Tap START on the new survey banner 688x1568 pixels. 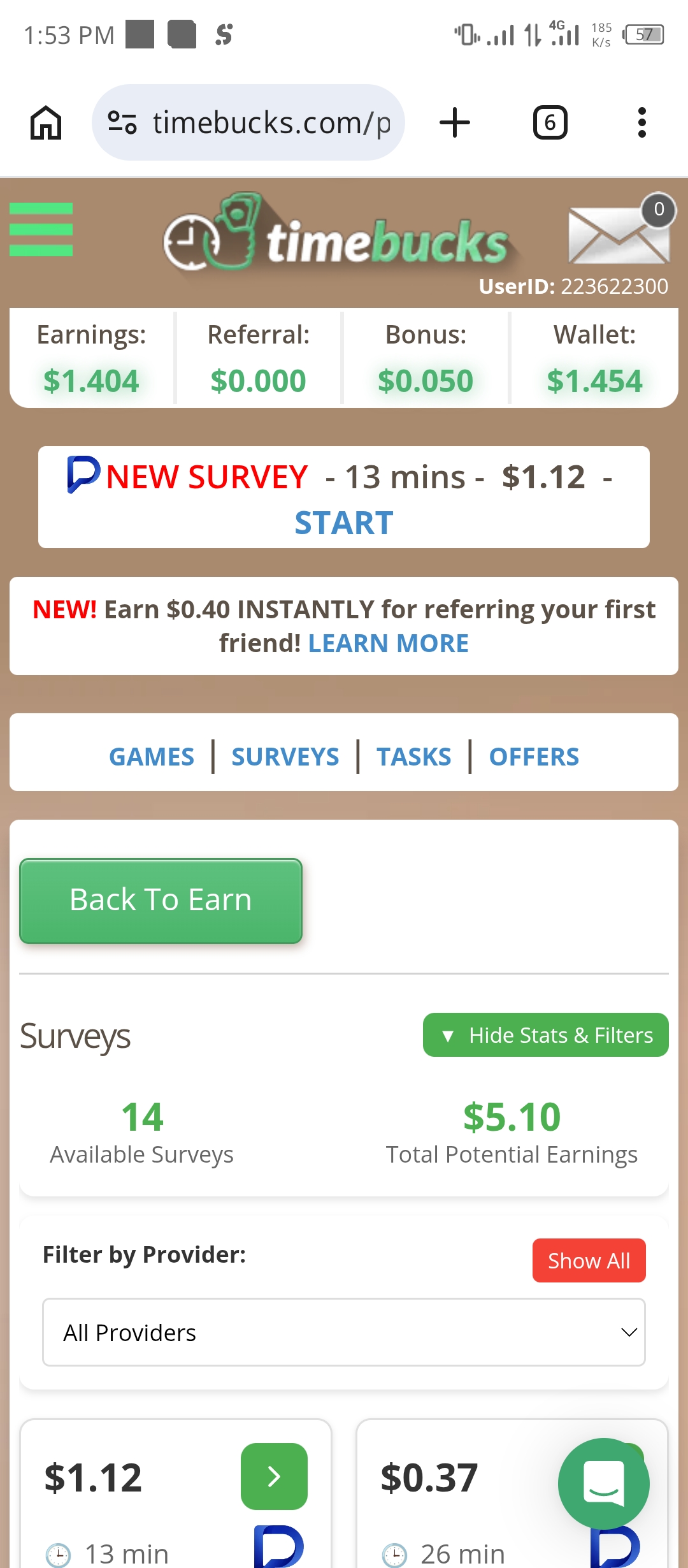[343, 523]
